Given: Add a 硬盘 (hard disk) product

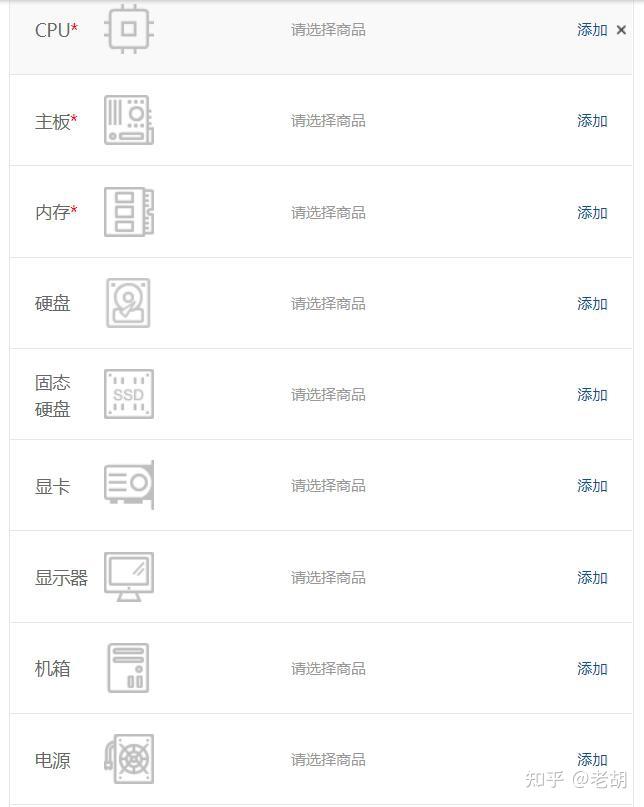Looking at the screenshot, I should (592, 304).
